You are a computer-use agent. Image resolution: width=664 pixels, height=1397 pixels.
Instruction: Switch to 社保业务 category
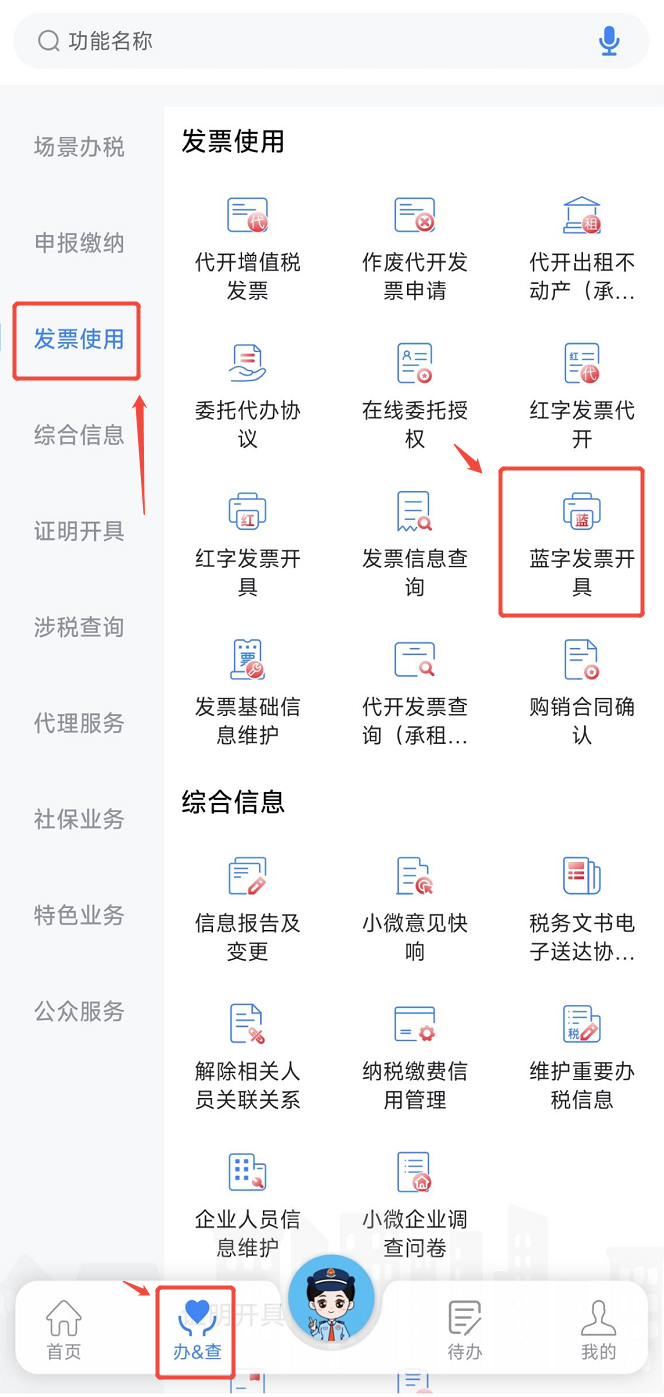click(79, 819)
